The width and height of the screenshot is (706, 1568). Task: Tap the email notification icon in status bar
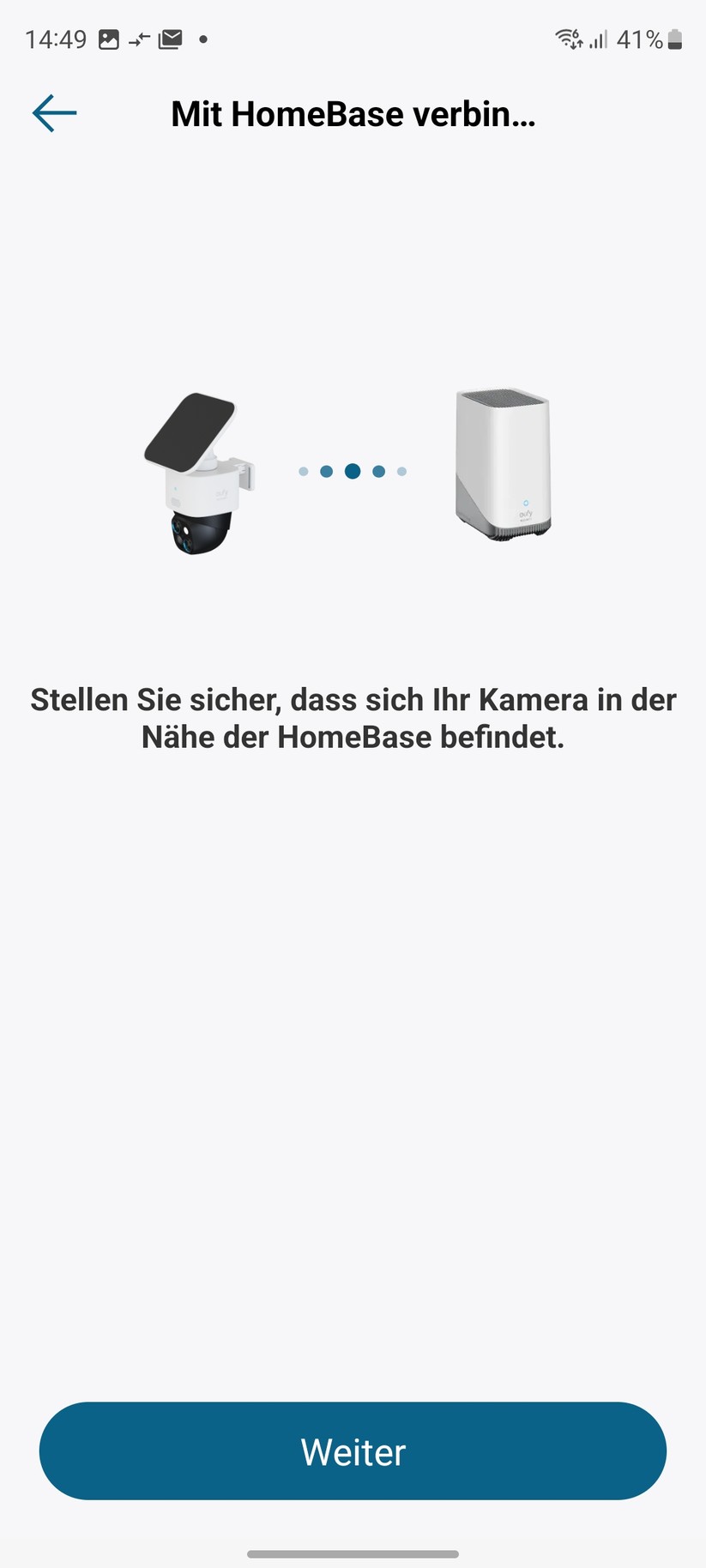pos(171,39)
